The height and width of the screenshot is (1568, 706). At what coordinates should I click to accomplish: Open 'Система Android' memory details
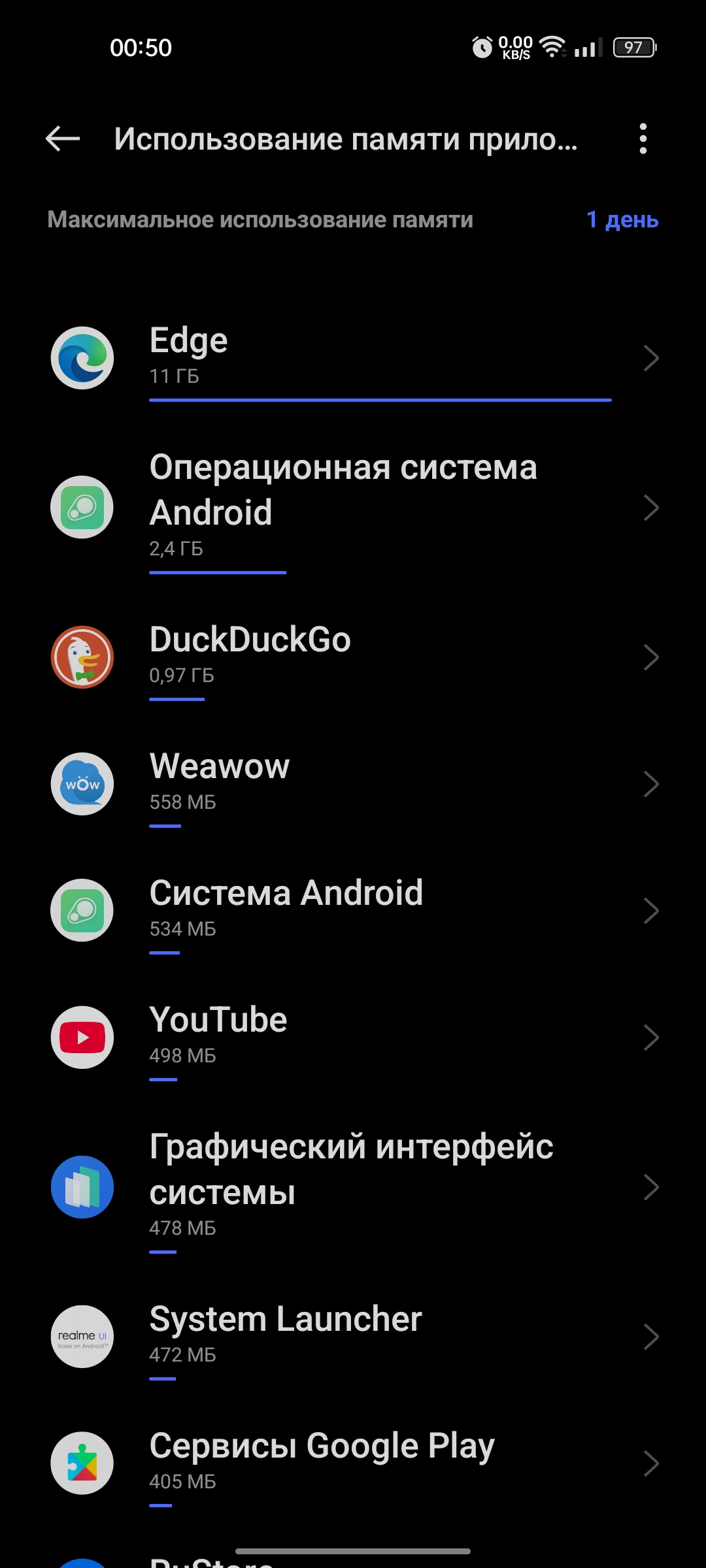click(353, 911)
